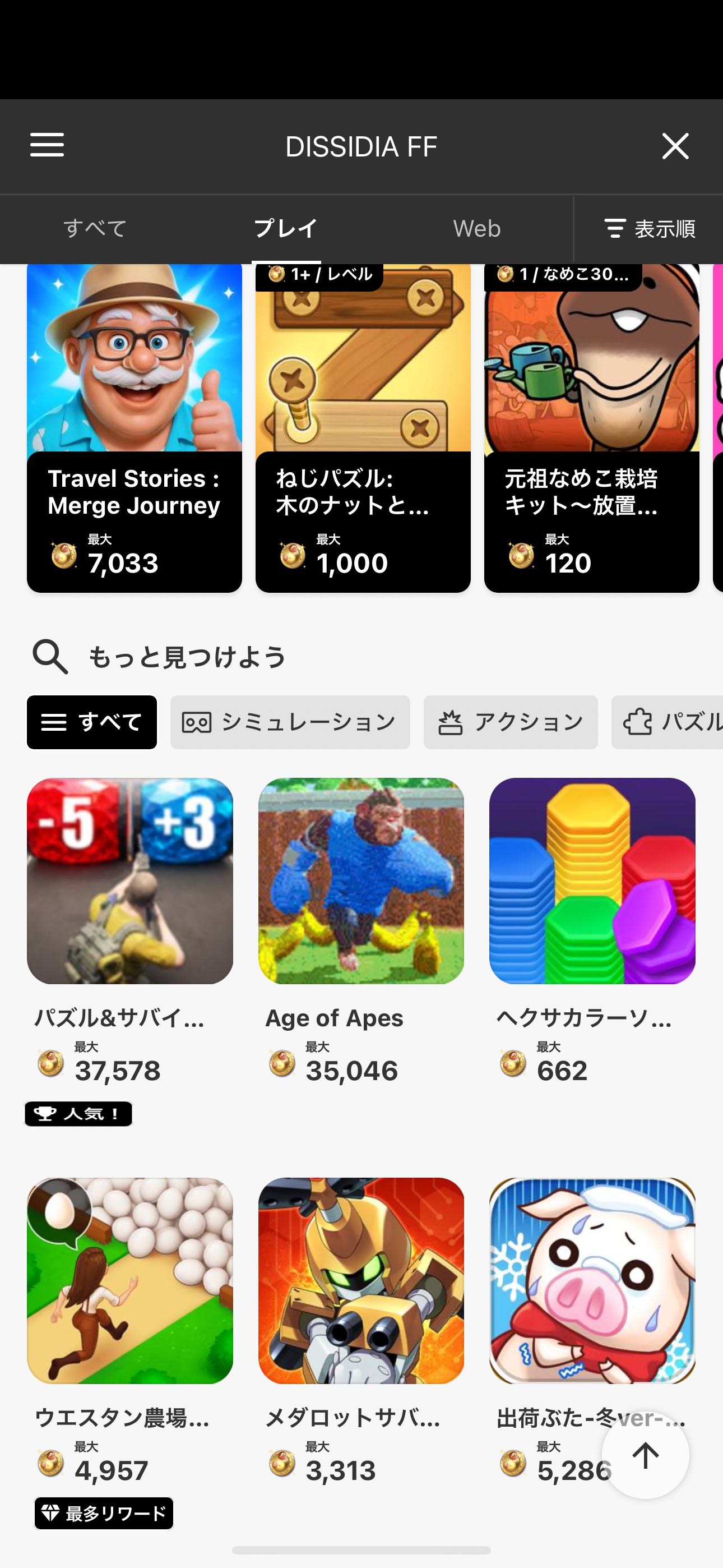Viewport: 723px width, 1568px height.
Task: Open the ウエスタン農場 game tile
Action: (x=129, y=1281)
